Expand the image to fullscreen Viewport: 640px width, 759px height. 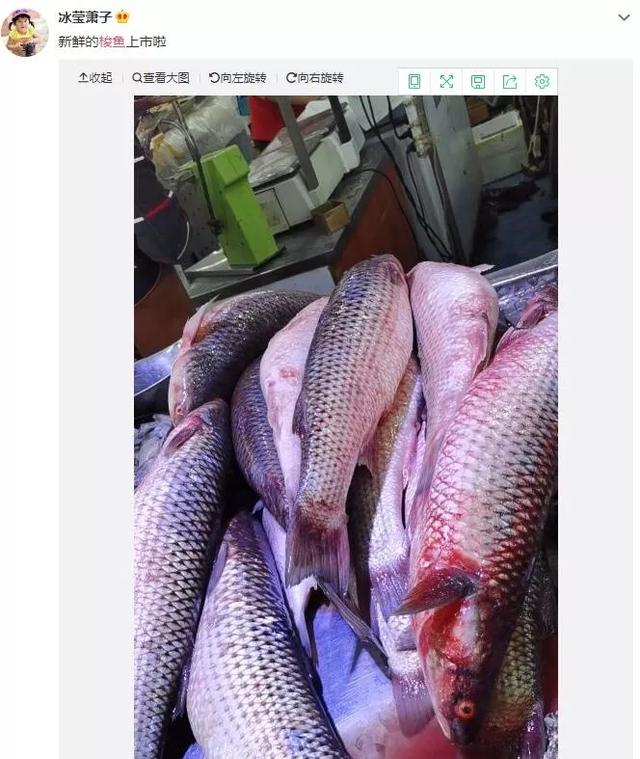pos(446,82)
